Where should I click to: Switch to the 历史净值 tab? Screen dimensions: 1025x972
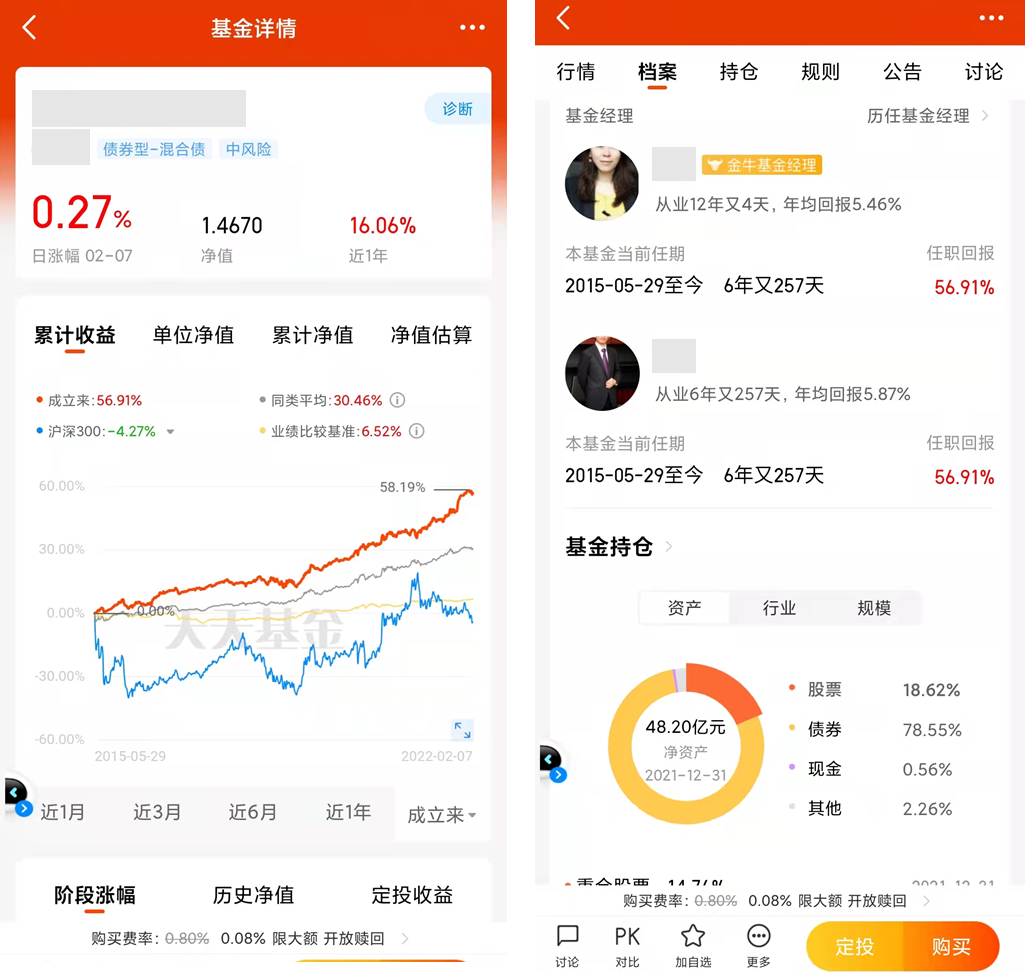[253, 895]
